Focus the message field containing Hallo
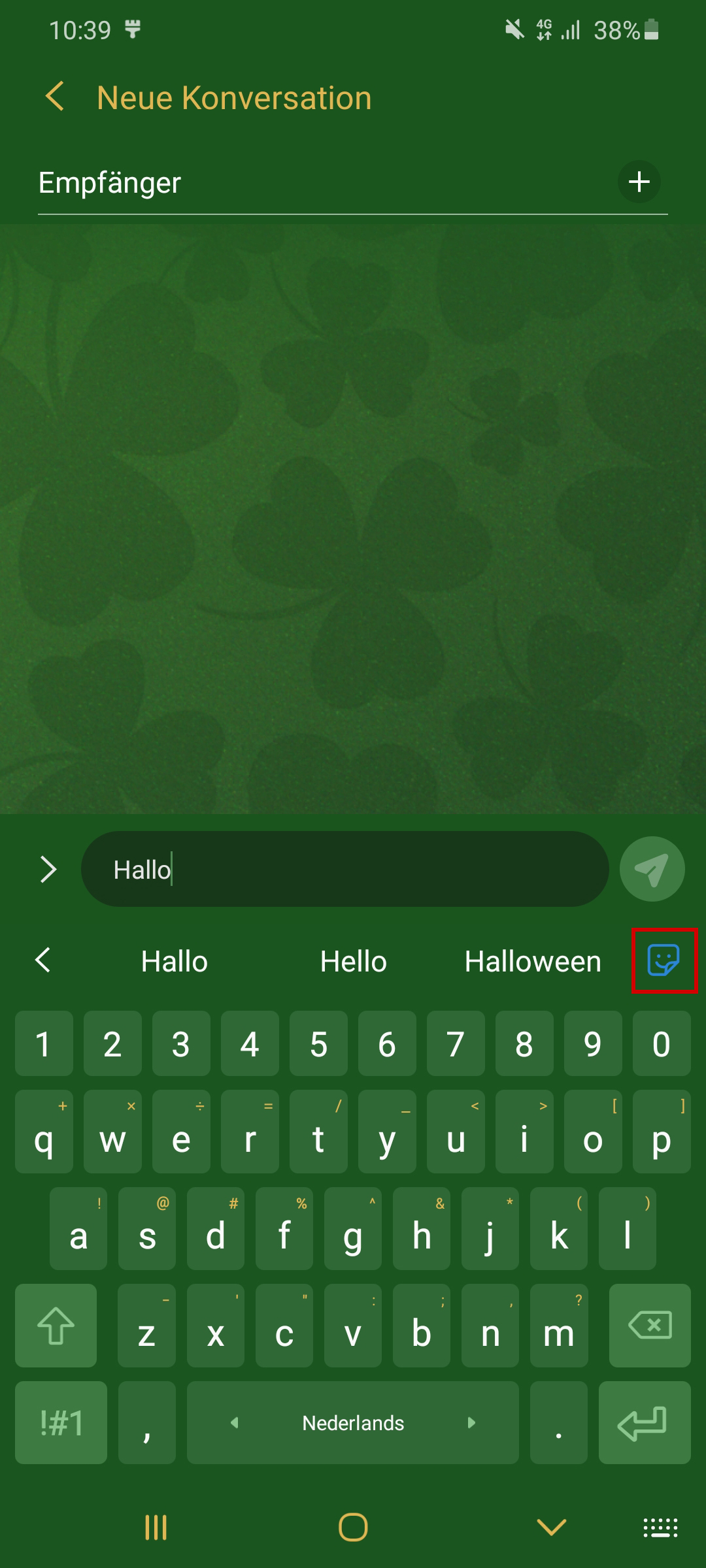The height and width of the screenshot is (1568, 706). (345, 869)
